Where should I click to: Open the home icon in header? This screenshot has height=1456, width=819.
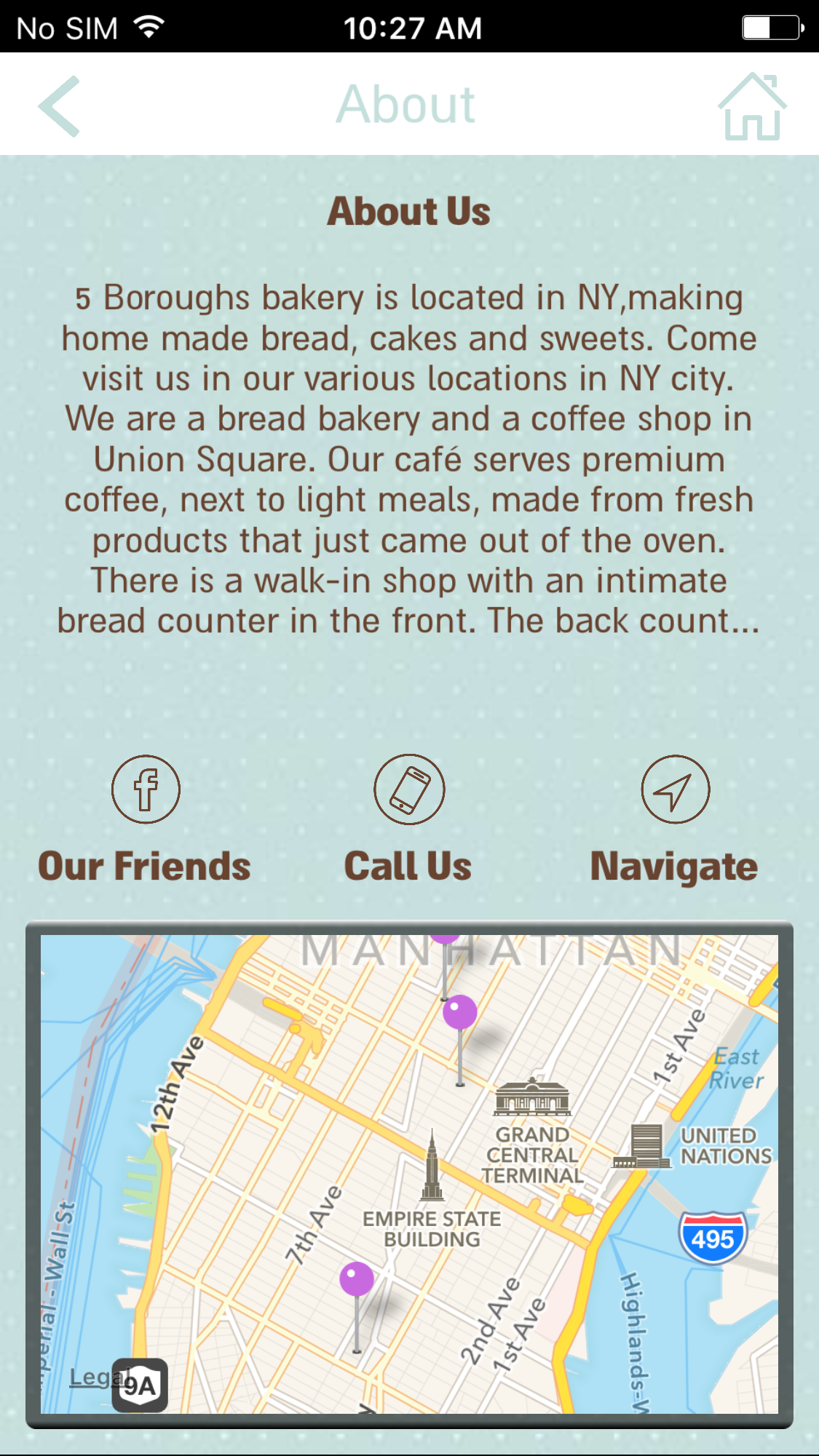pos(753,106)
